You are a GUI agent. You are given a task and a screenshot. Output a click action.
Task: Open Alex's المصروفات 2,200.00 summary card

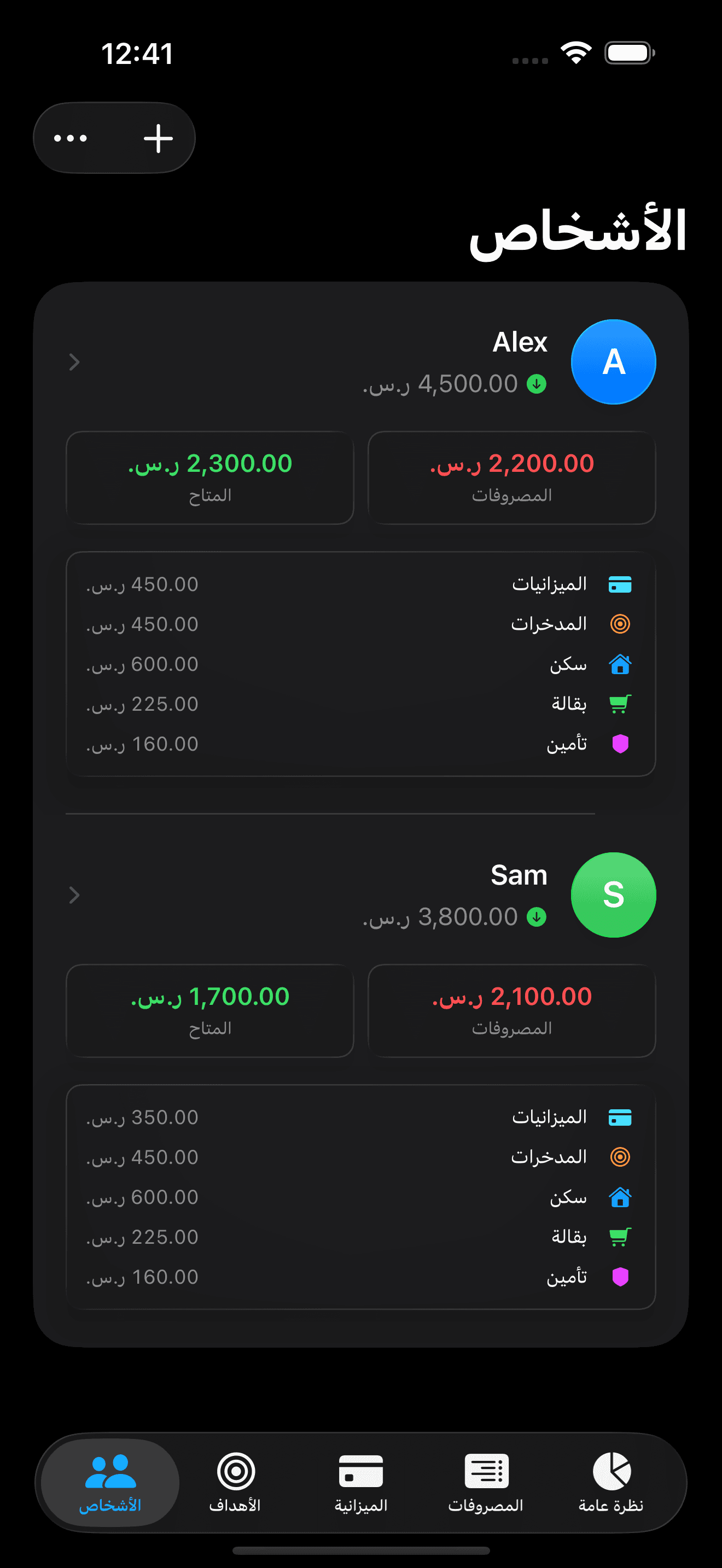(511, 477)
